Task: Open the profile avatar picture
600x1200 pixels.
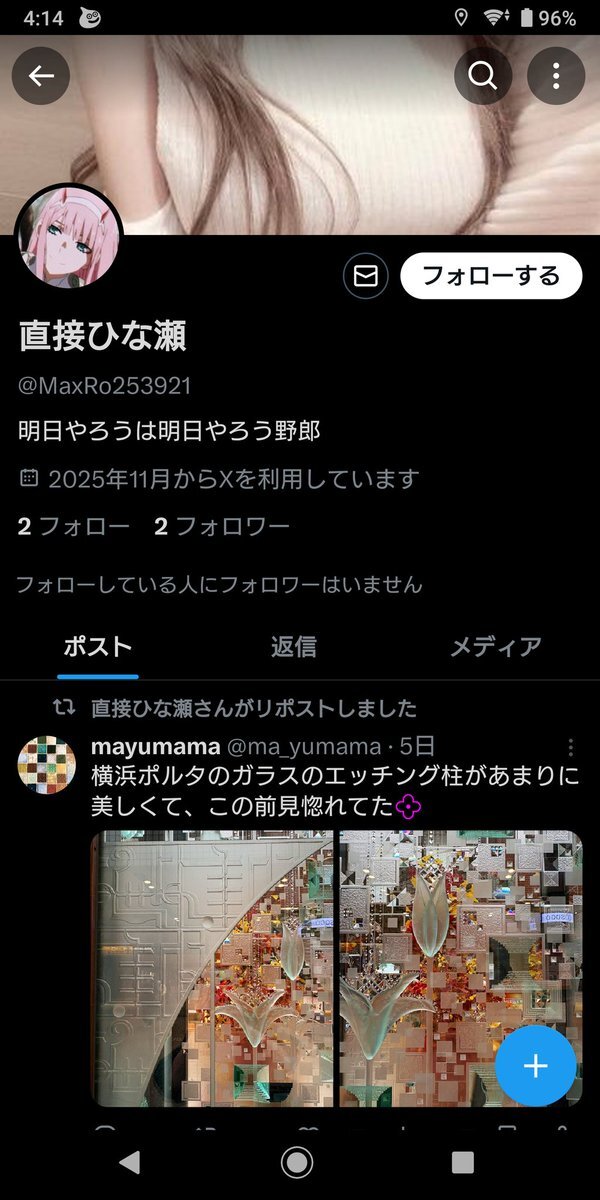Action: click(x=70, y=237)
